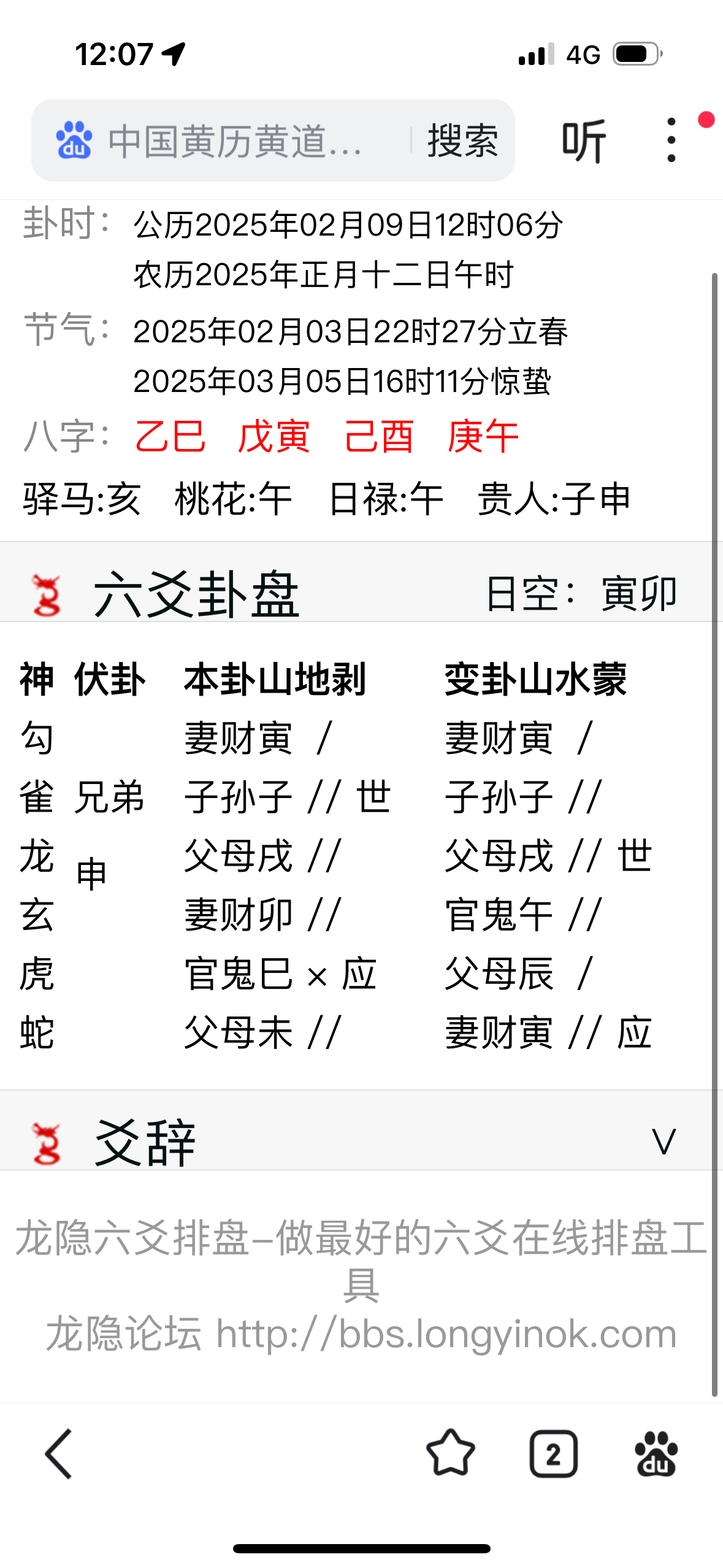
Task: Tap the address bar showing 中国黄历黄道
Action: pyautogui.click(x=233, y=140)
